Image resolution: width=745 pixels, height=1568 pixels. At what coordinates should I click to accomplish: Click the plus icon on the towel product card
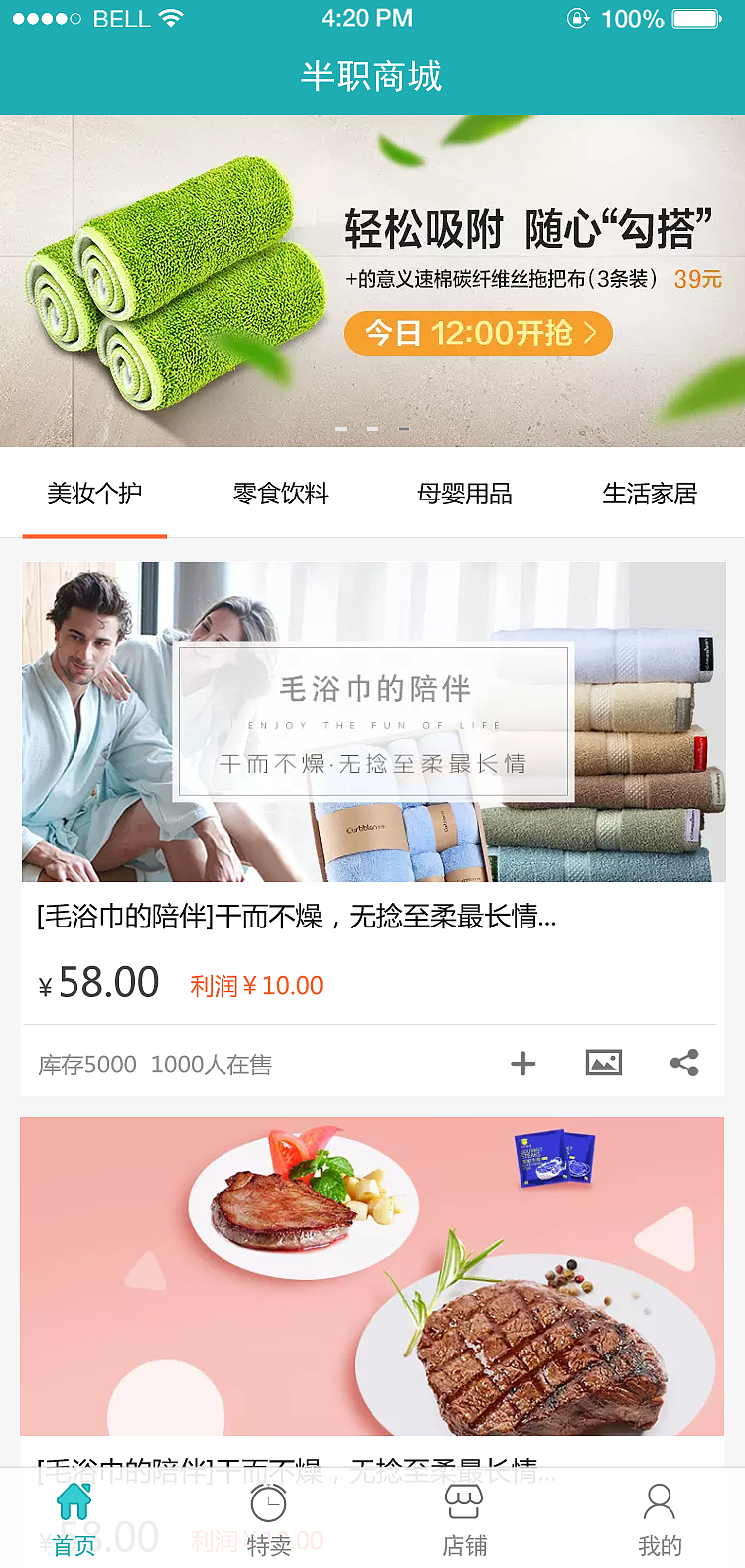(522, 1063)
